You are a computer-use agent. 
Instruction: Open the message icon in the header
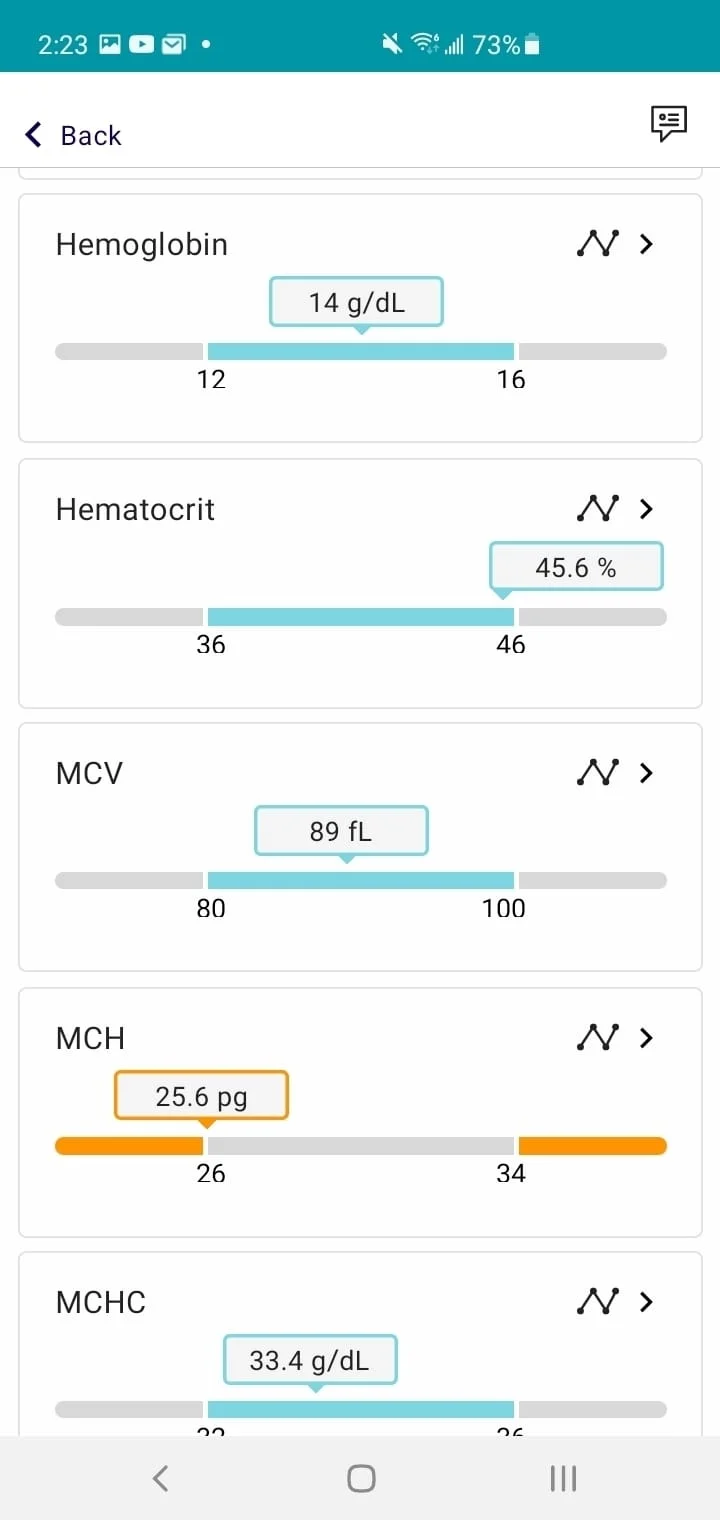(668, 124)
